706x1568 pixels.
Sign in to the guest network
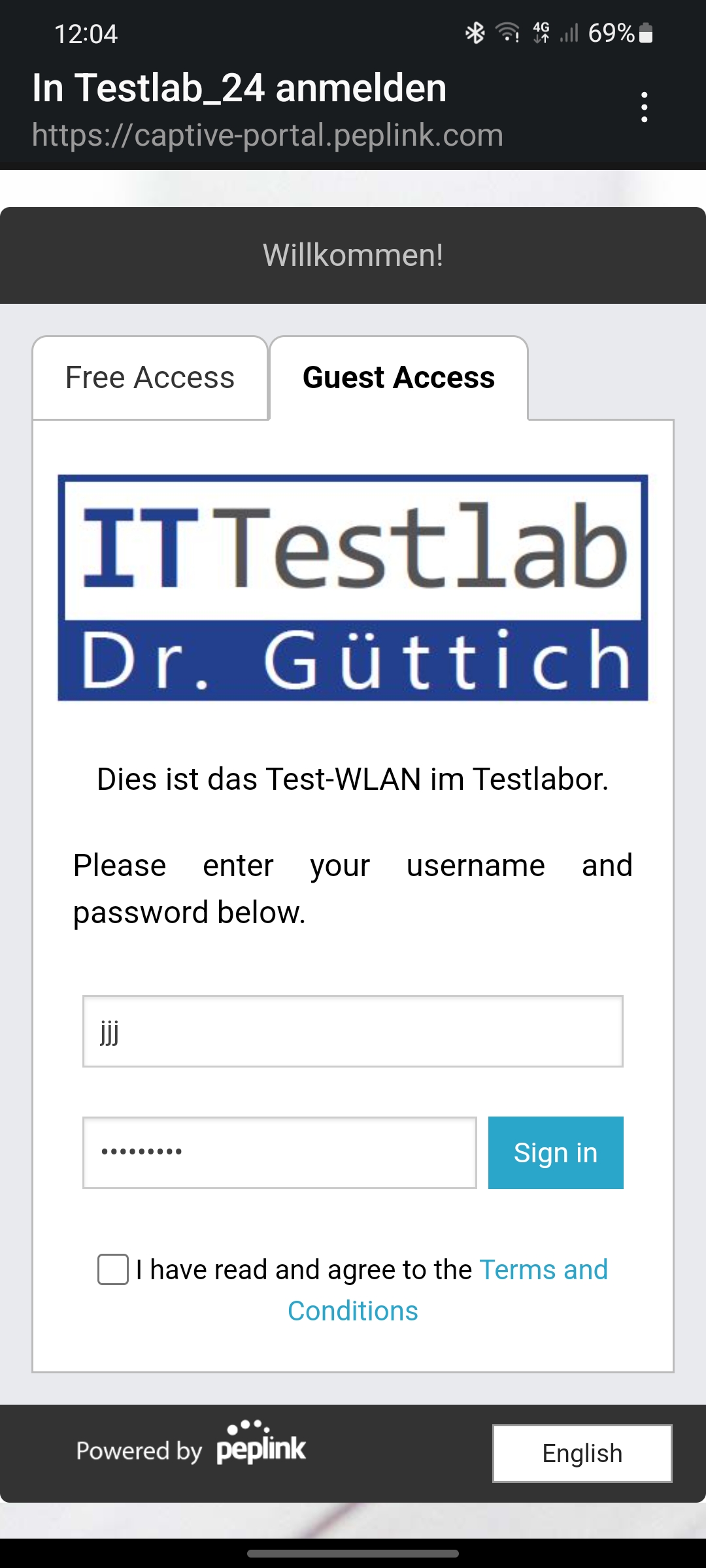(556, 1152)
